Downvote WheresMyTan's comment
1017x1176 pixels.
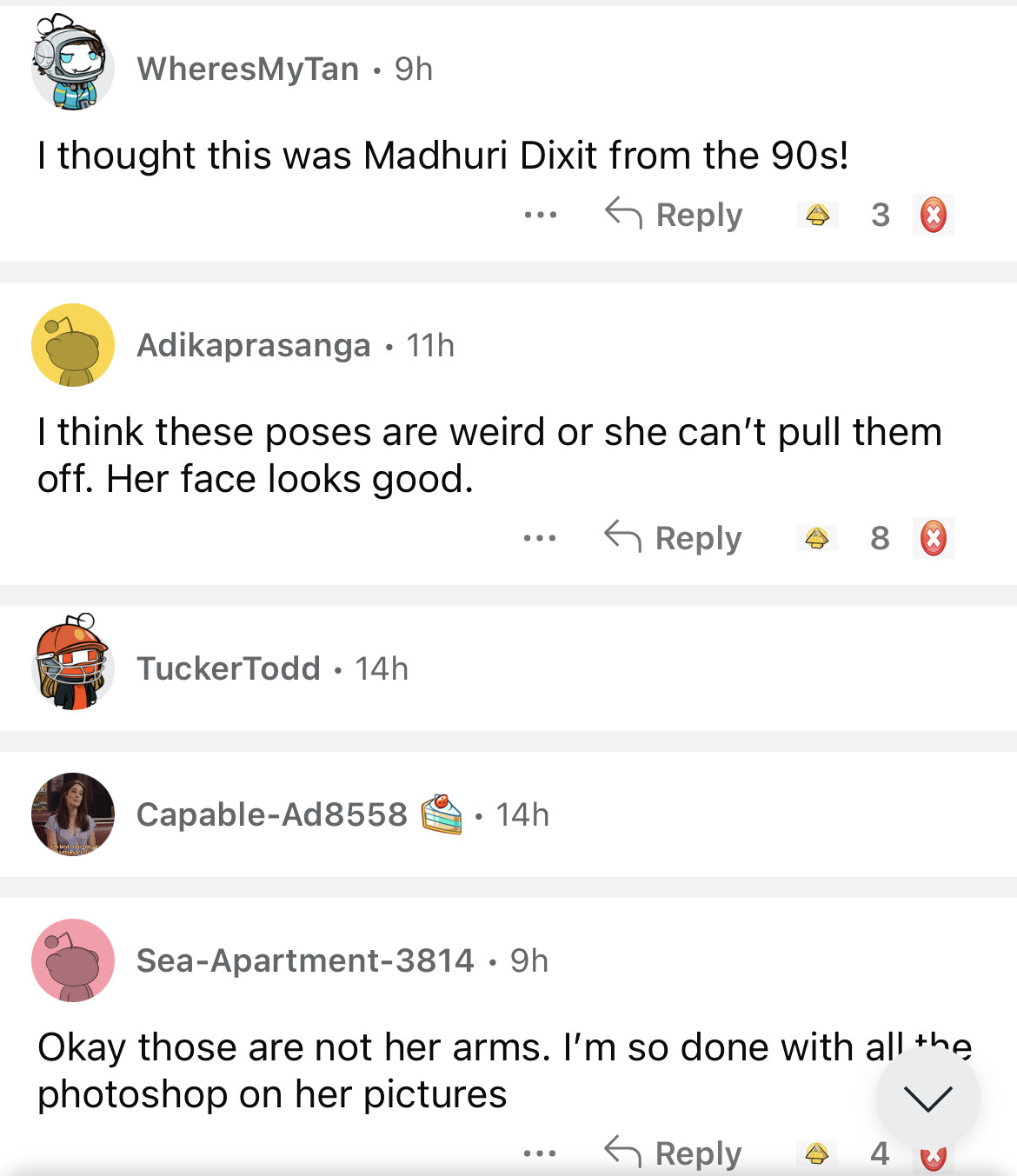click(934, 215)
